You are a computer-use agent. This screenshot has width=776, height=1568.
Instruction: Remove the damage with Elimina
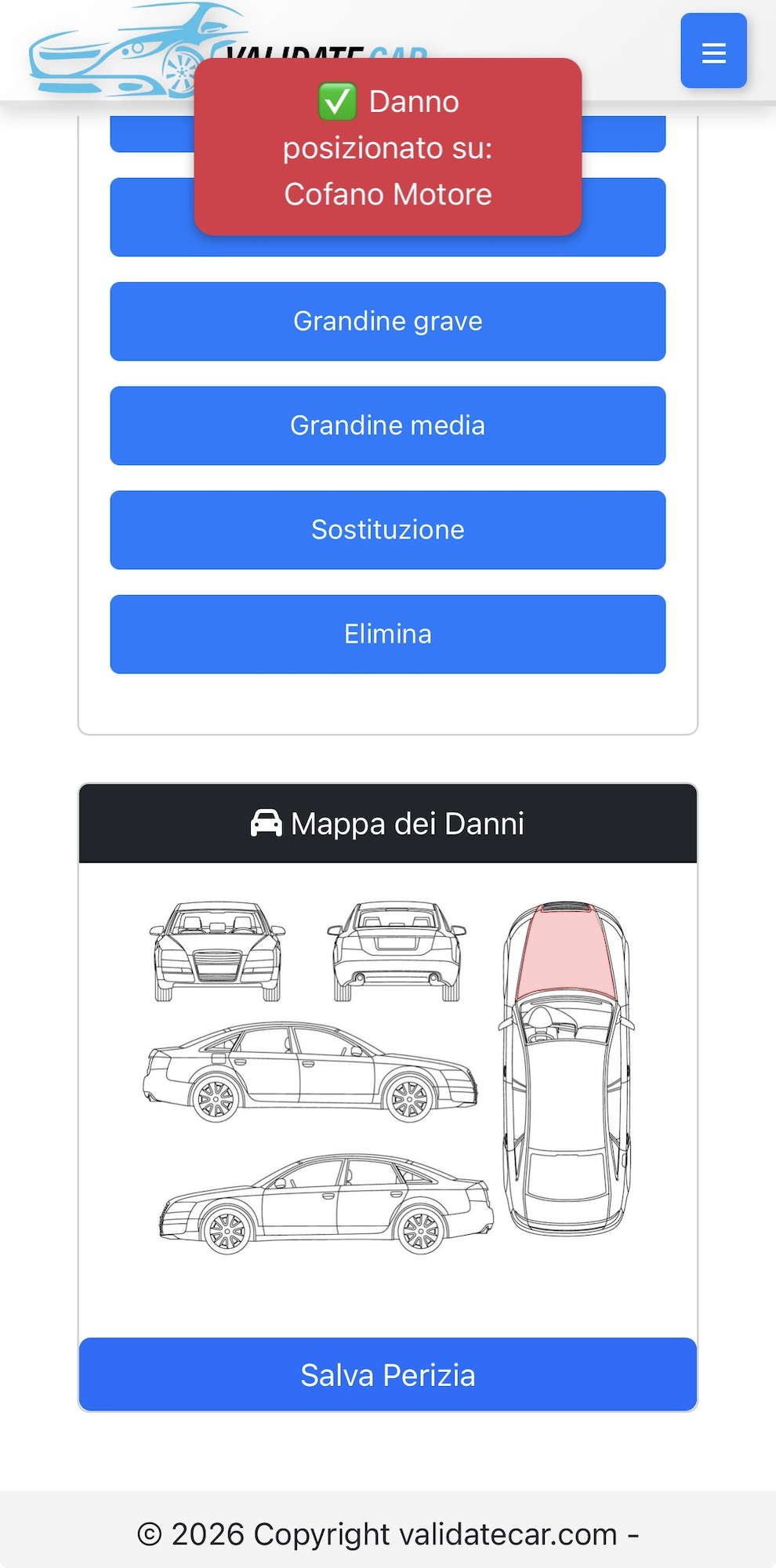tap(387, 634)
